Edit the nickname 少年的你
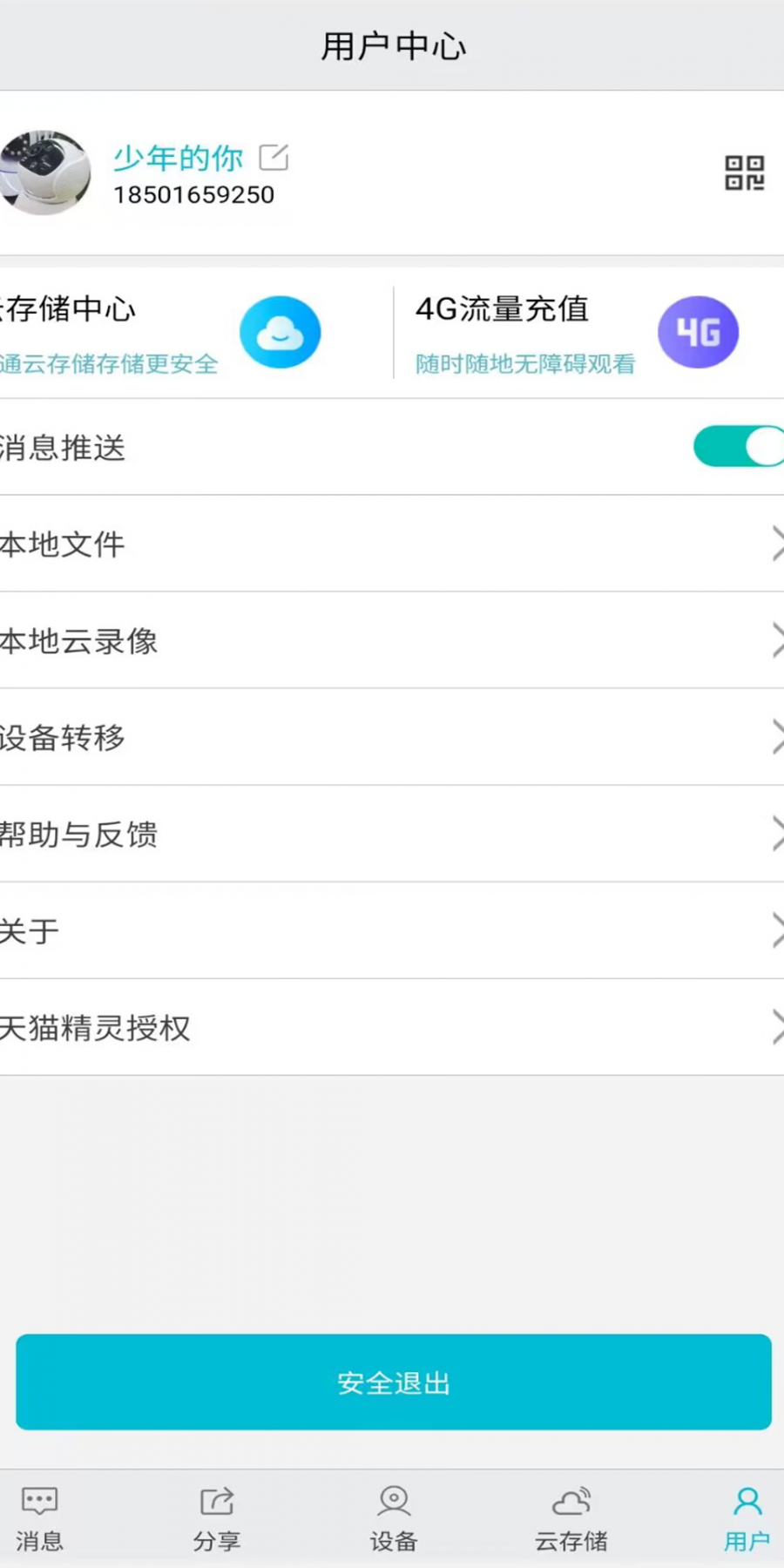 click(x=274, y=158)
